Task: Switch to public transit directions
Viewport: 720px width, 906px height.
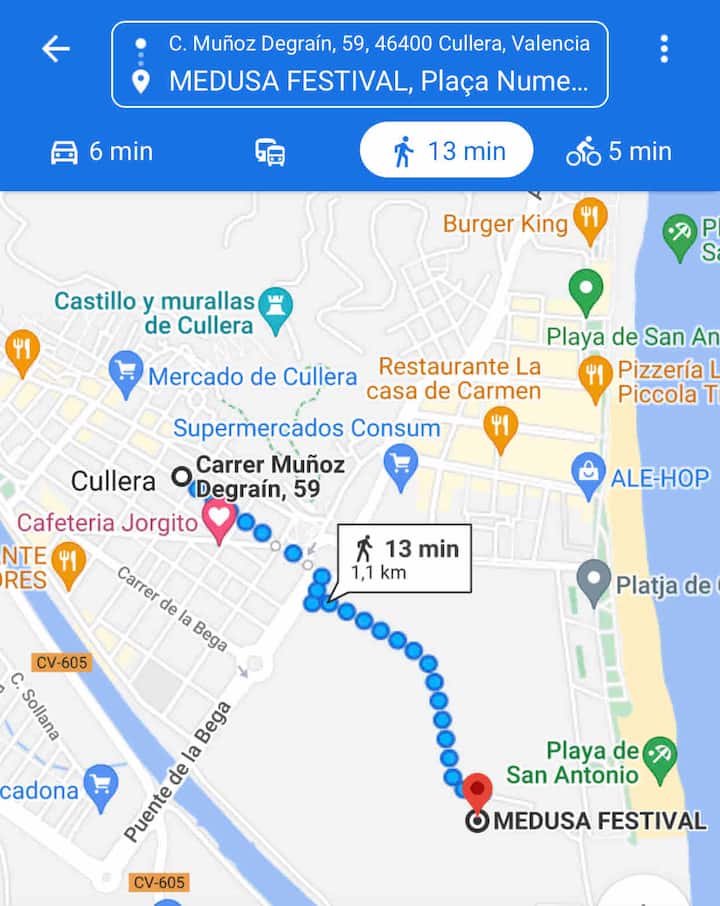Action: (x=270, y=152)
